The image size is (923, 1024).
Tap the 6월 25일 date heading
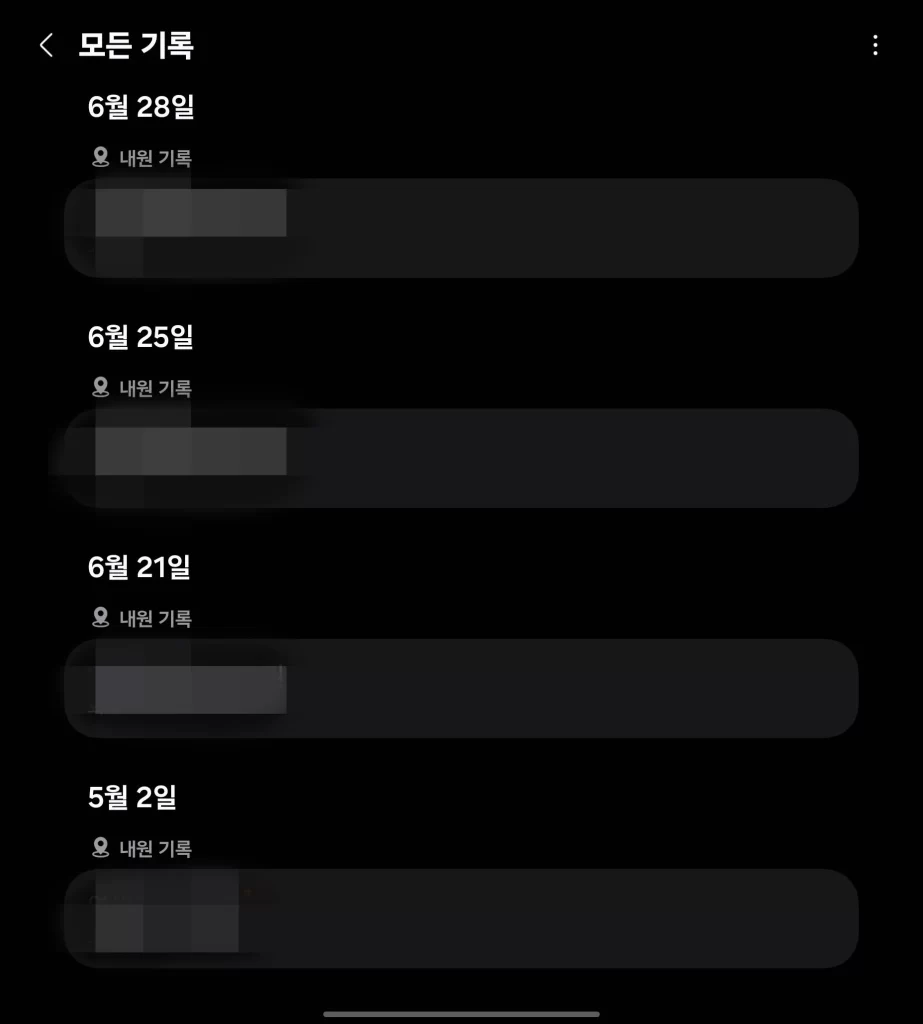point(140,338)
